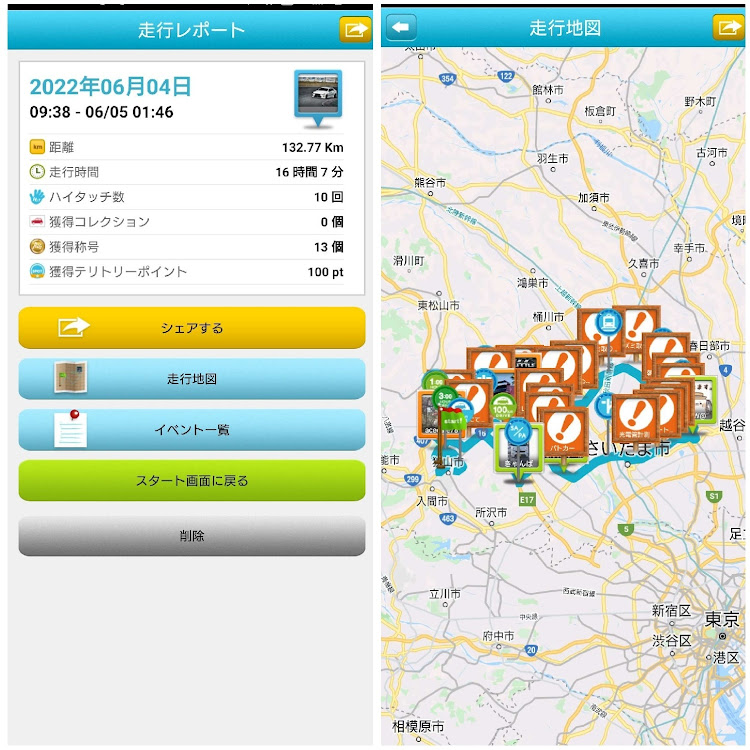Tap the yellow シェアする button
The image size is (750, 750).
point(192,328)
